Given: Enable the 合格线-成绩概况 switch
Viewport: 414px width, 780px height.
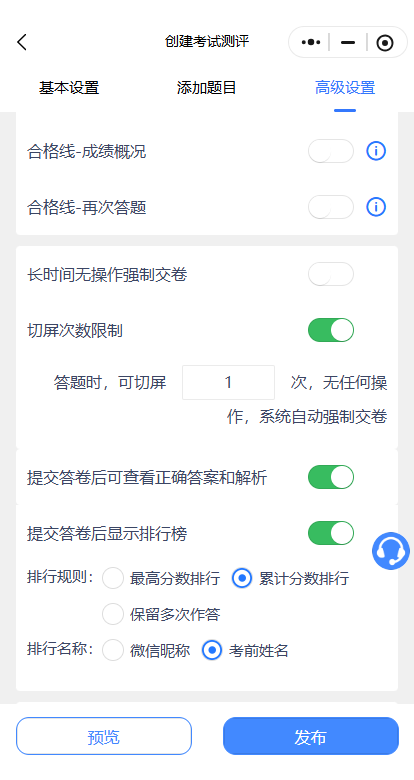Looking at the screenshot, I should point(331,151).
